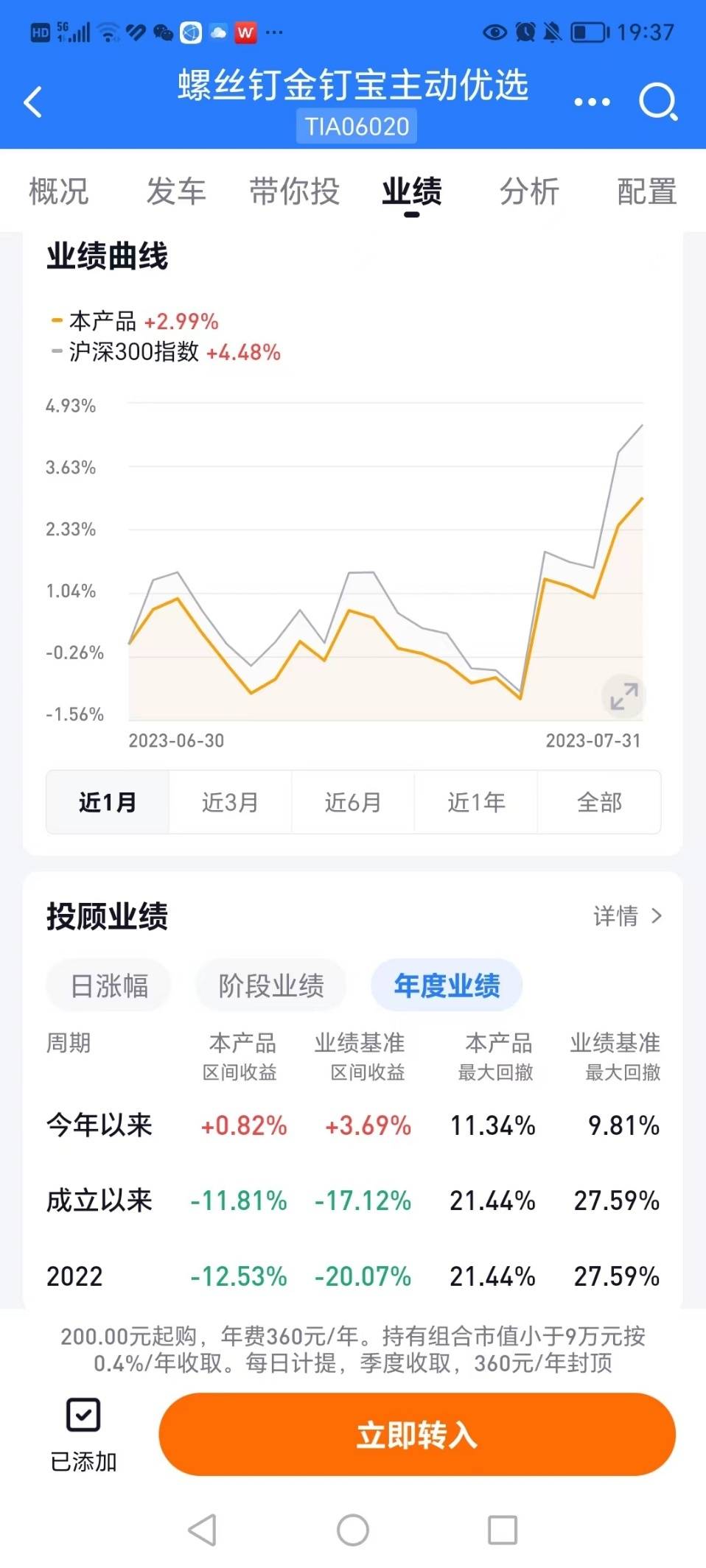The image size is (706, 1568).
Task: Tap the system home button
Action: point(353,1530)
